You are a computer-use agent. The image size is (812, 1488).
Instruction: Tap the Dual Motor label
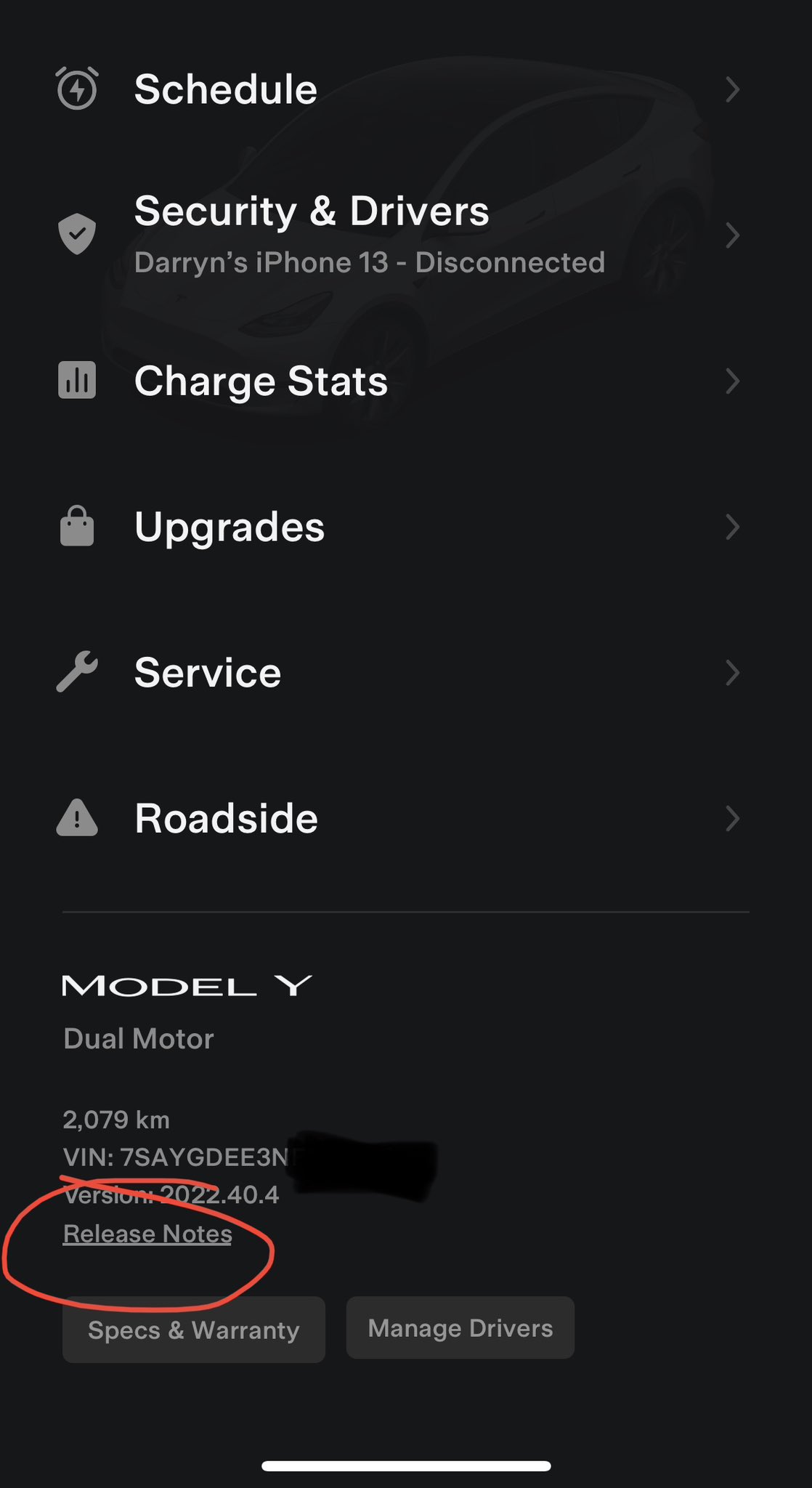(137, 1038)
